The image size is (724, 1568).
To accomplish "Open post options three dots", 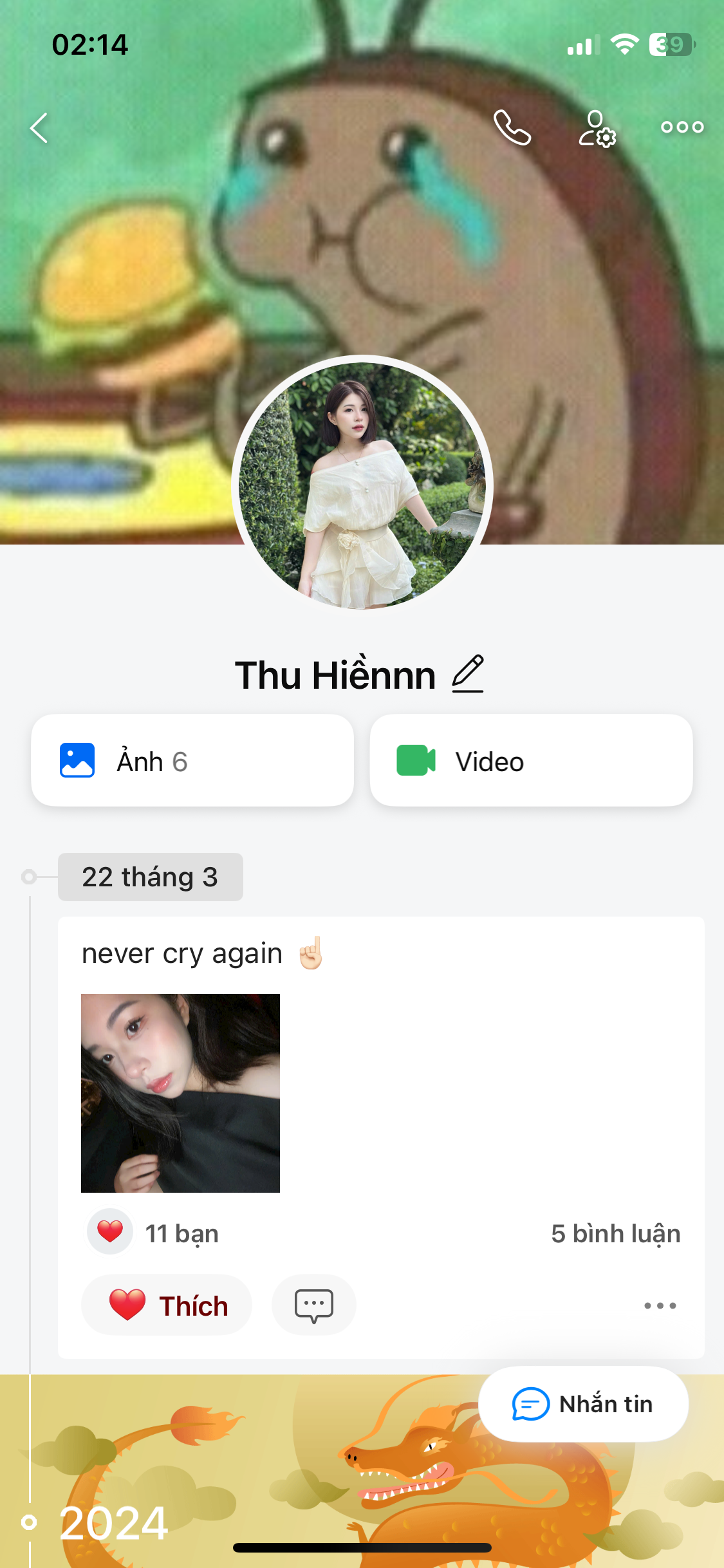I will [660, 1306].
